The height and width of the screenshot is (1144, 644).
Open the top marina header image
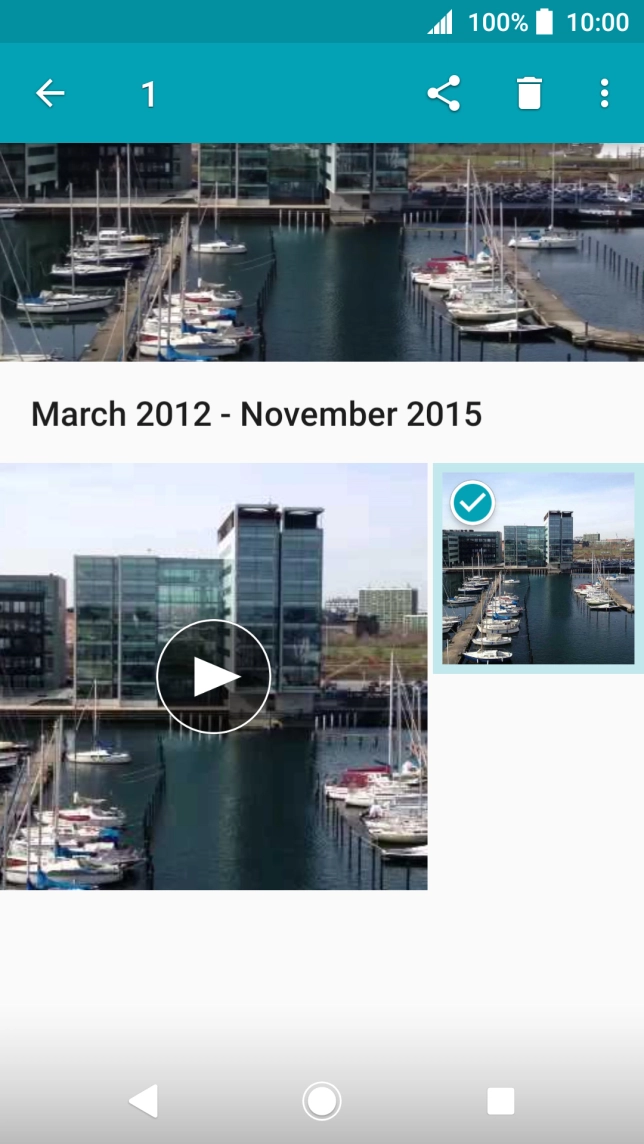322,252
